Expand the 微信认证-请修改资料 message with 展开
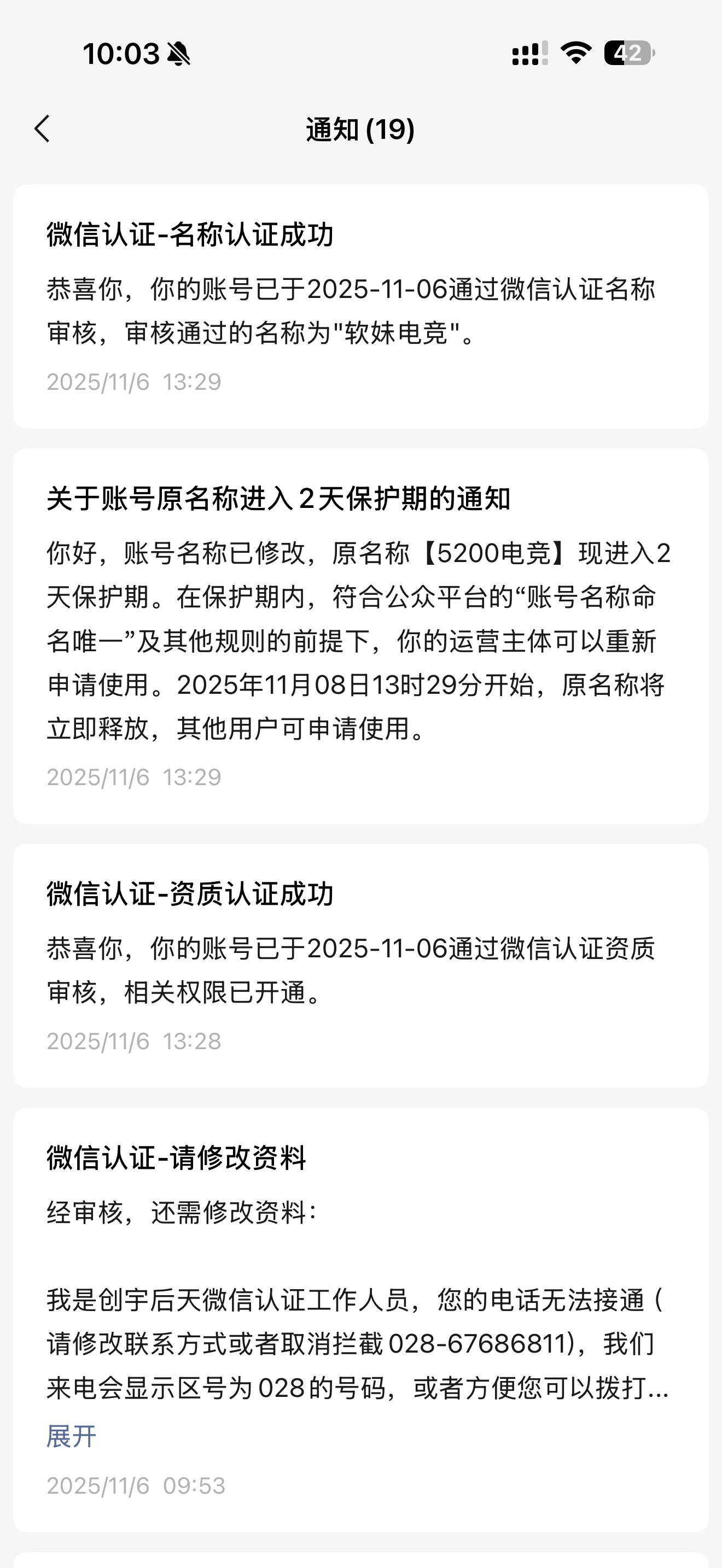 pos(71,1437)
